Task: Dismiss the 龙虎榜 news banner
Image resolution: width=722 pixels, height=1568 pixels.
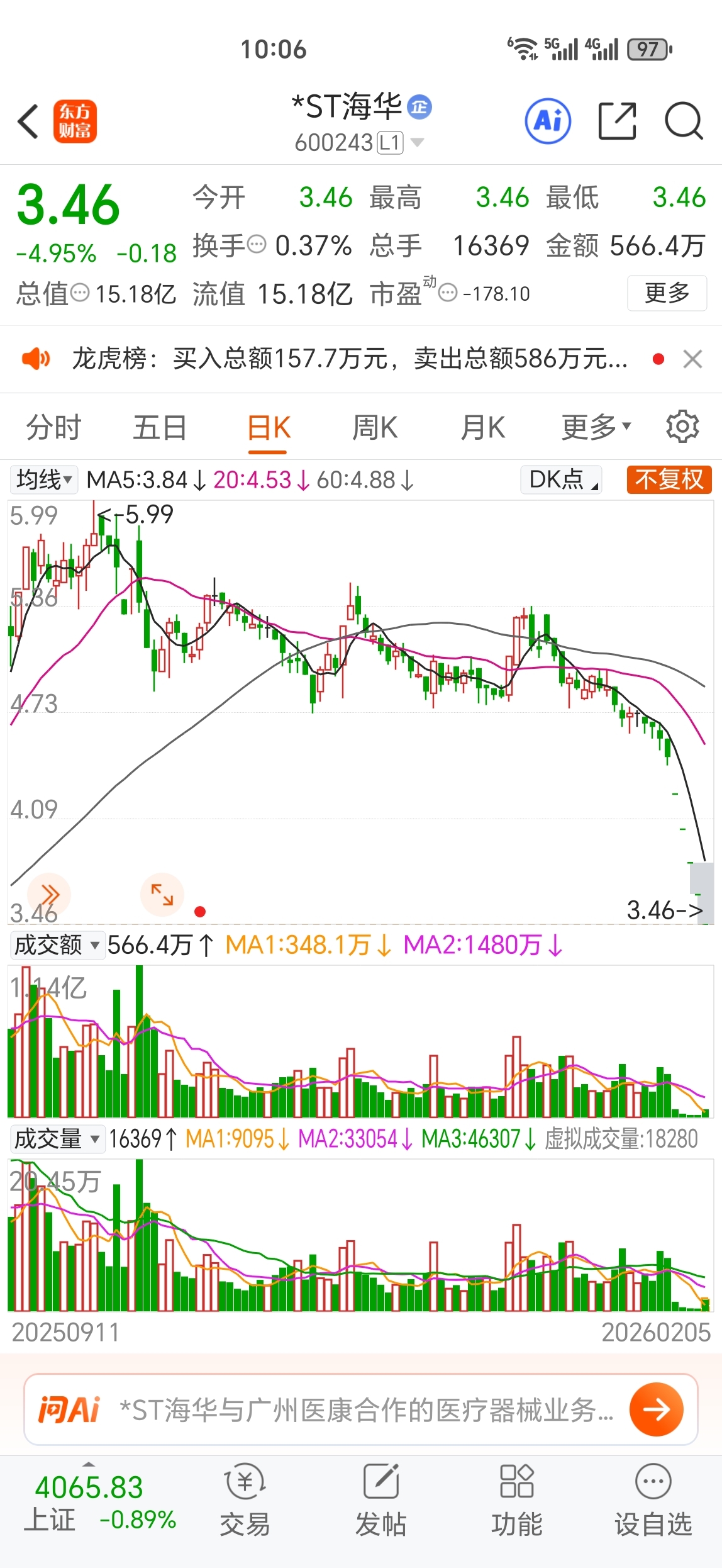Action: (692, 359)
